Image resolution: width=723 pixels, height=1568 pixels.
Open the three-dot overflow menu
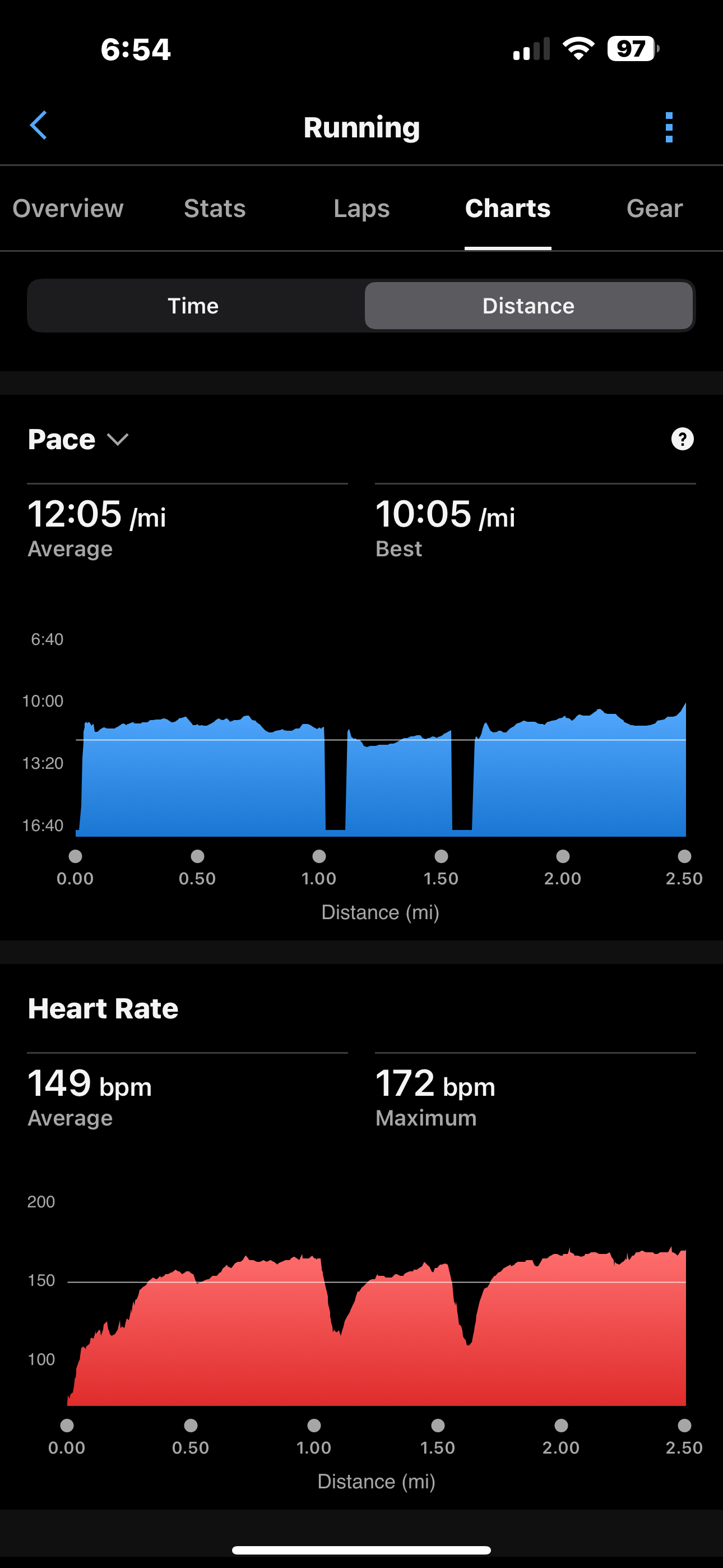click(x=669, y=127)
